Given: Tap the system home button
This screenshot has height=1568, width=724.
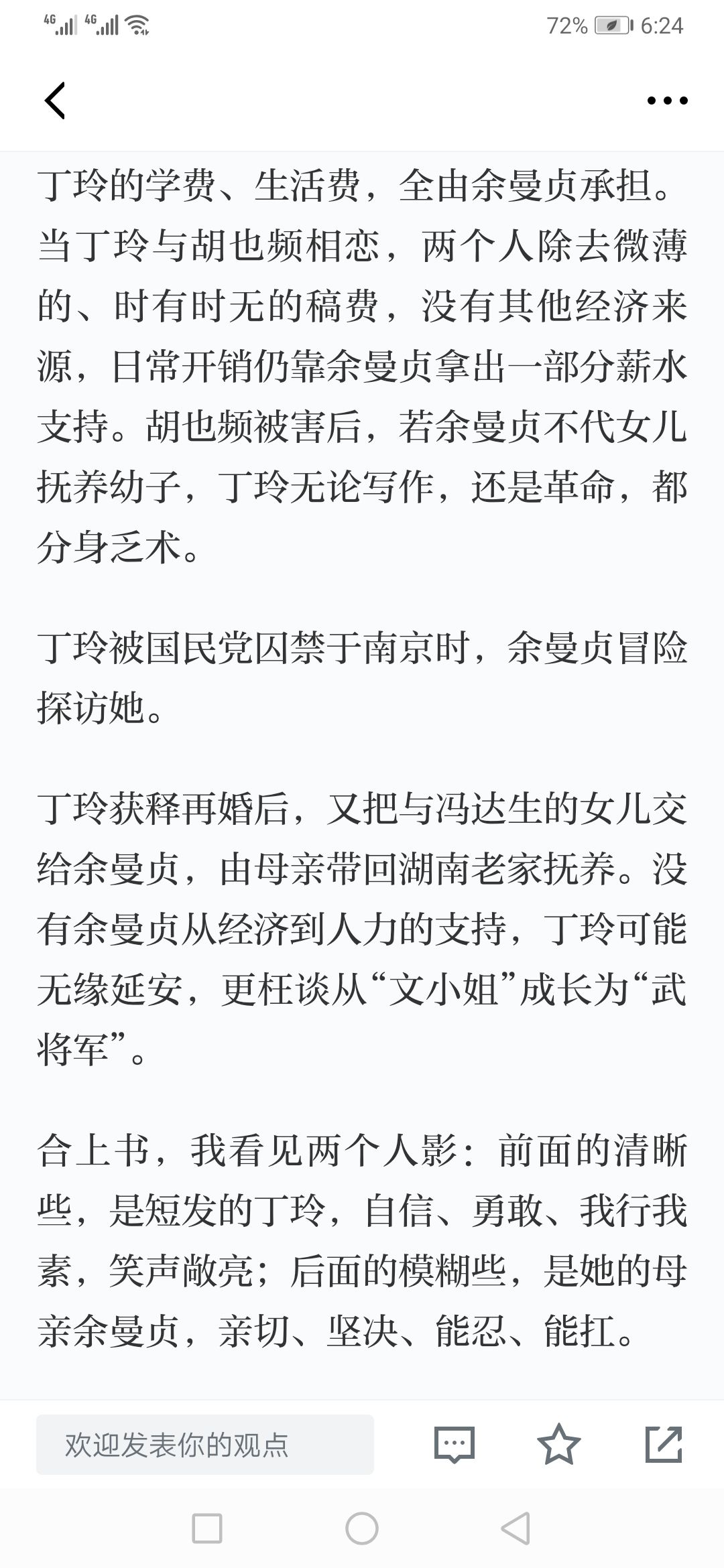Looking at the screenshot, I should [362, 1529].
